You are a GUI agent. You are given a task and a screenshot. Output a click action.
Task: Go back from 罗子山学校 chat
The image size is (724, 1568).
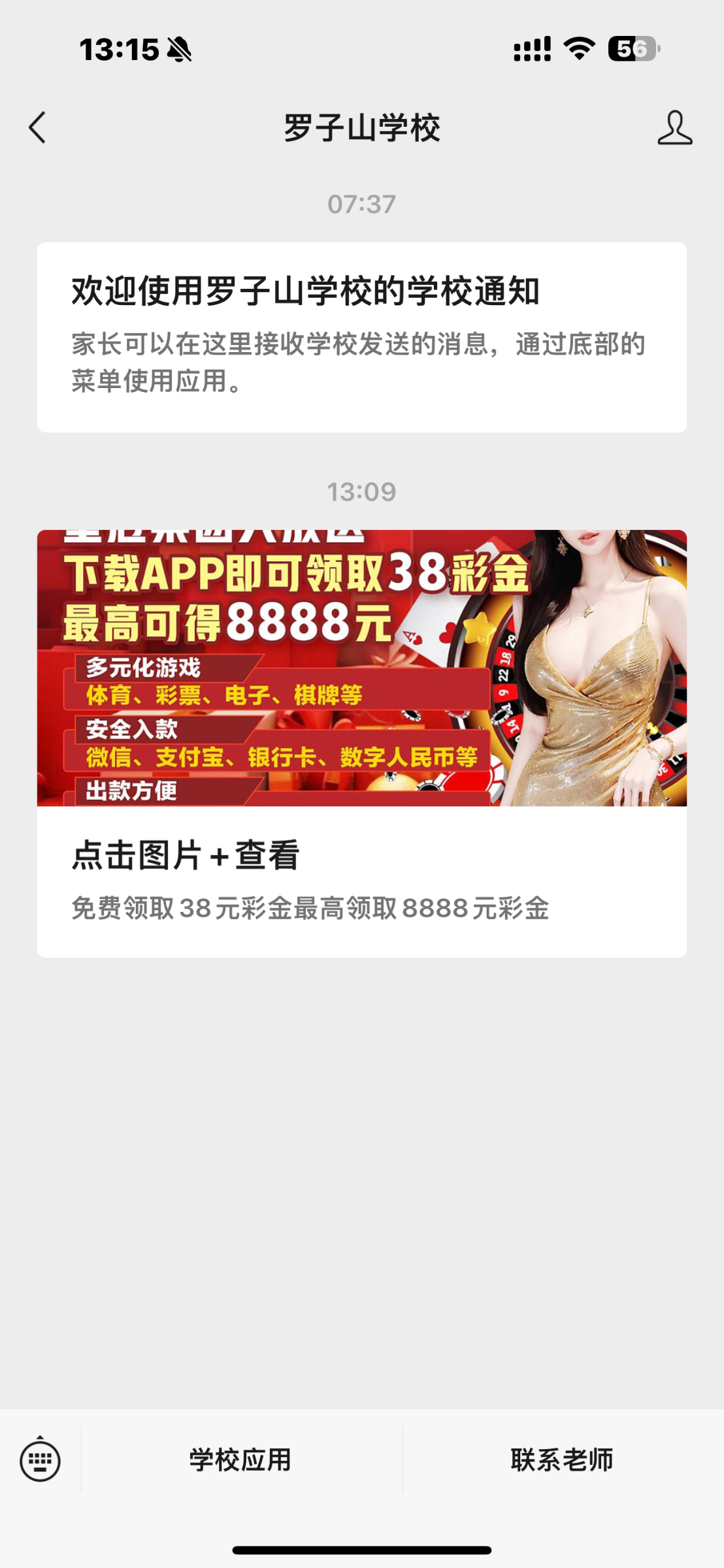[38, 127]
